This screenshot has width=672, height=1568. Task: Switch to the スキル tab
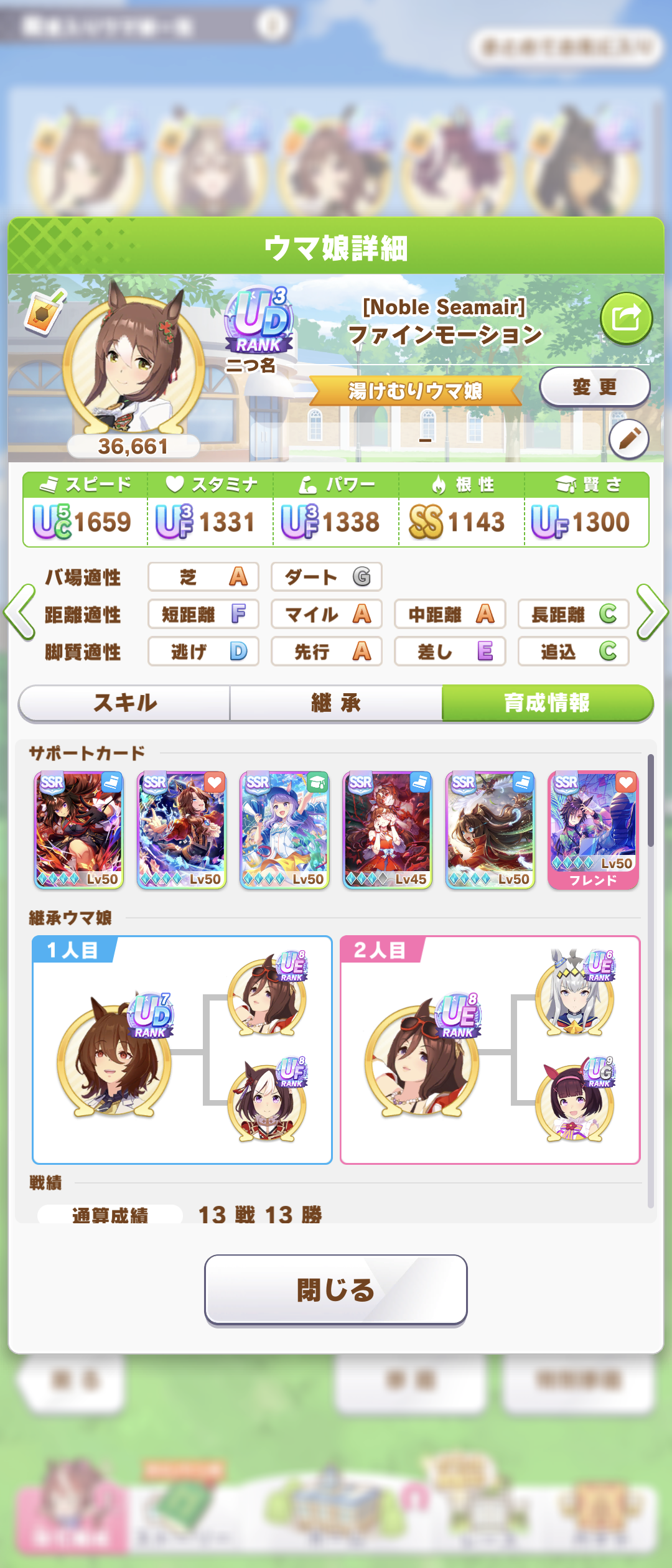[125, 703]
